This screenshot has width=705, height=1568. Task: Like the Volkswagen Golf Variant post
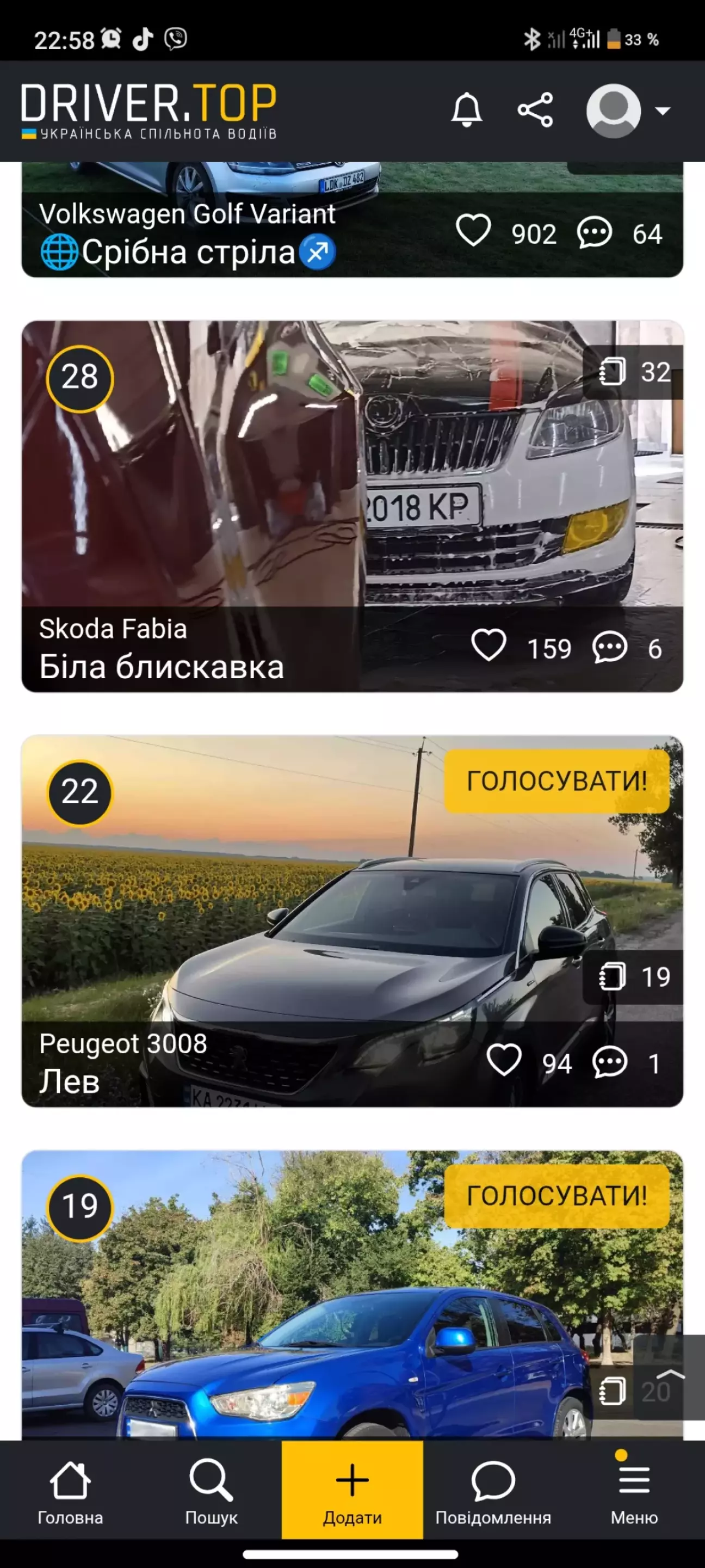click(x=473, y=231)
